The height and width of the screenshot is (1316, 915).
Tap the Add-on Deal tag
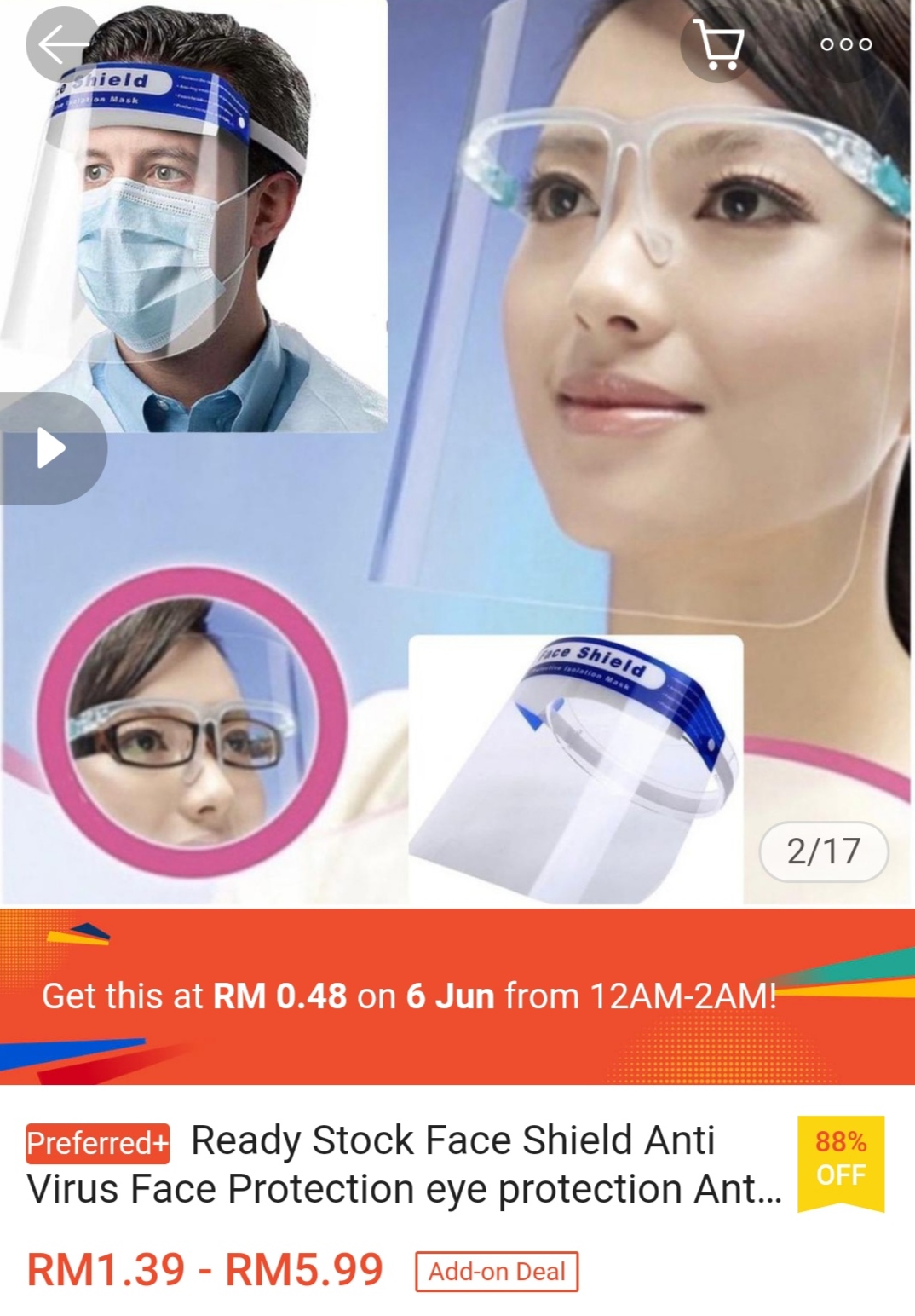pyautogui.click(x=497, y=1271)
